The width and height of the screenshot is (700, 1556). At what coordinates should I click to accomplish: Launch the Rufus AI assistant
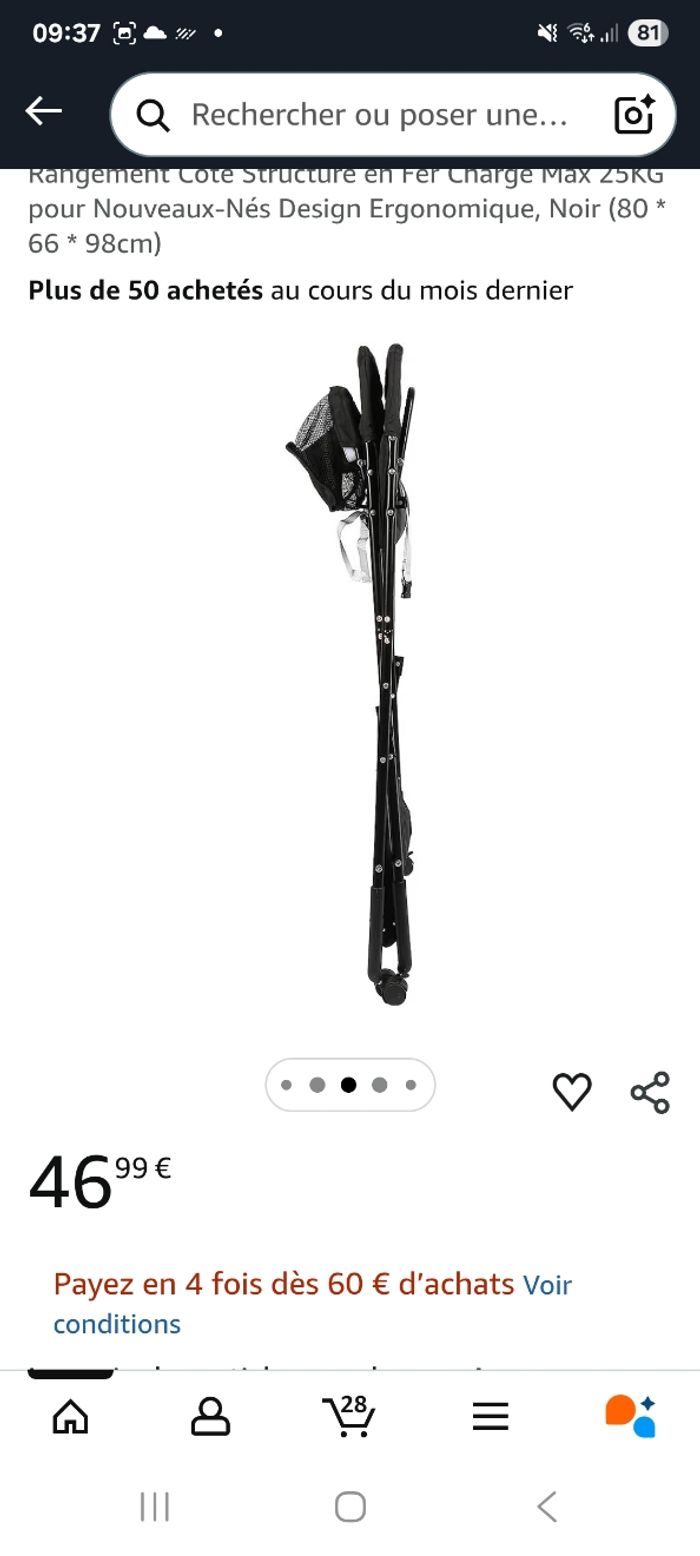pyautogui.click(x=630, y=1416)
